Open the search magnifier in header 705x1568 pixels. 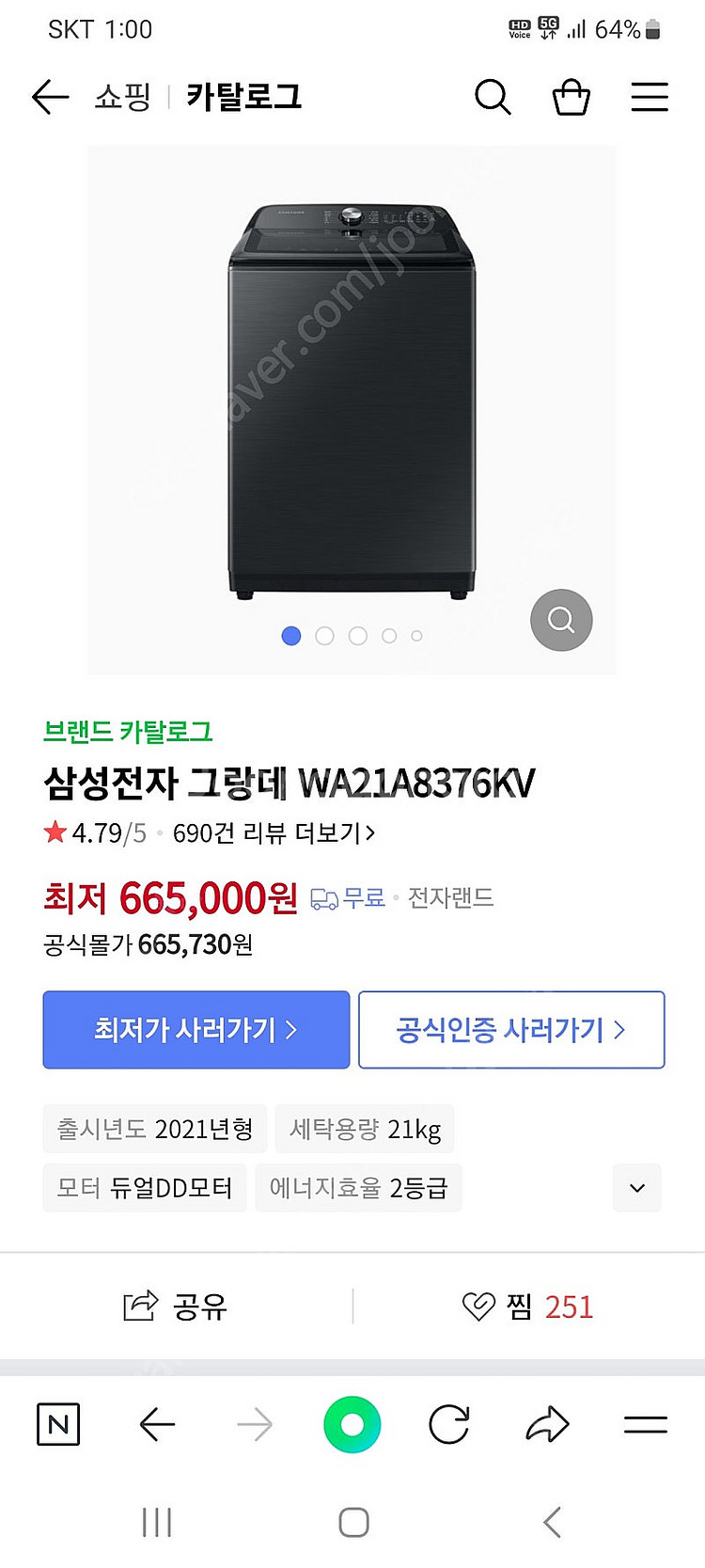click(493, 97)
